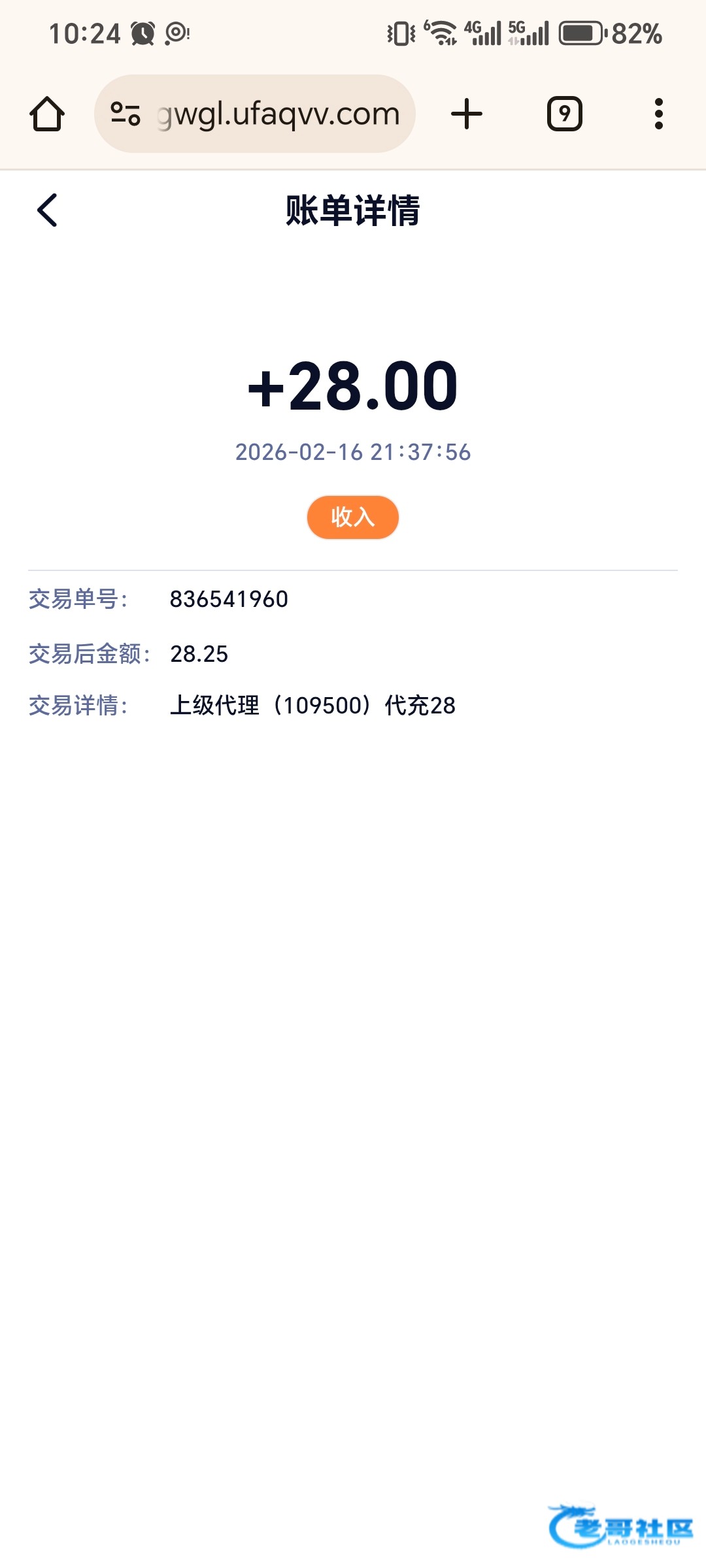Open the browser home page

click(x=47, y=114)
